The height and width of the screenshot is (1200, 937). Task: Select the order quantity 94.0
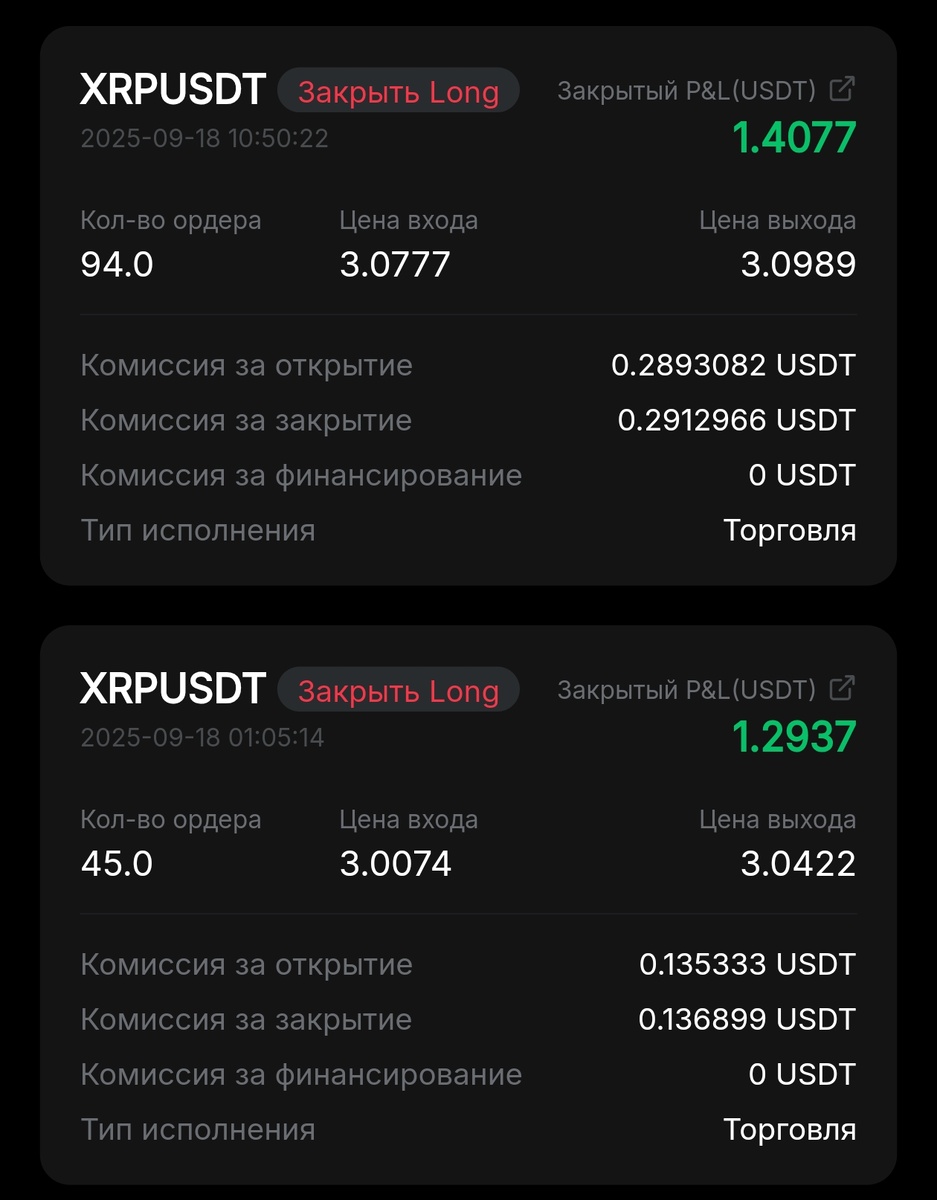(x=116, y=264)
